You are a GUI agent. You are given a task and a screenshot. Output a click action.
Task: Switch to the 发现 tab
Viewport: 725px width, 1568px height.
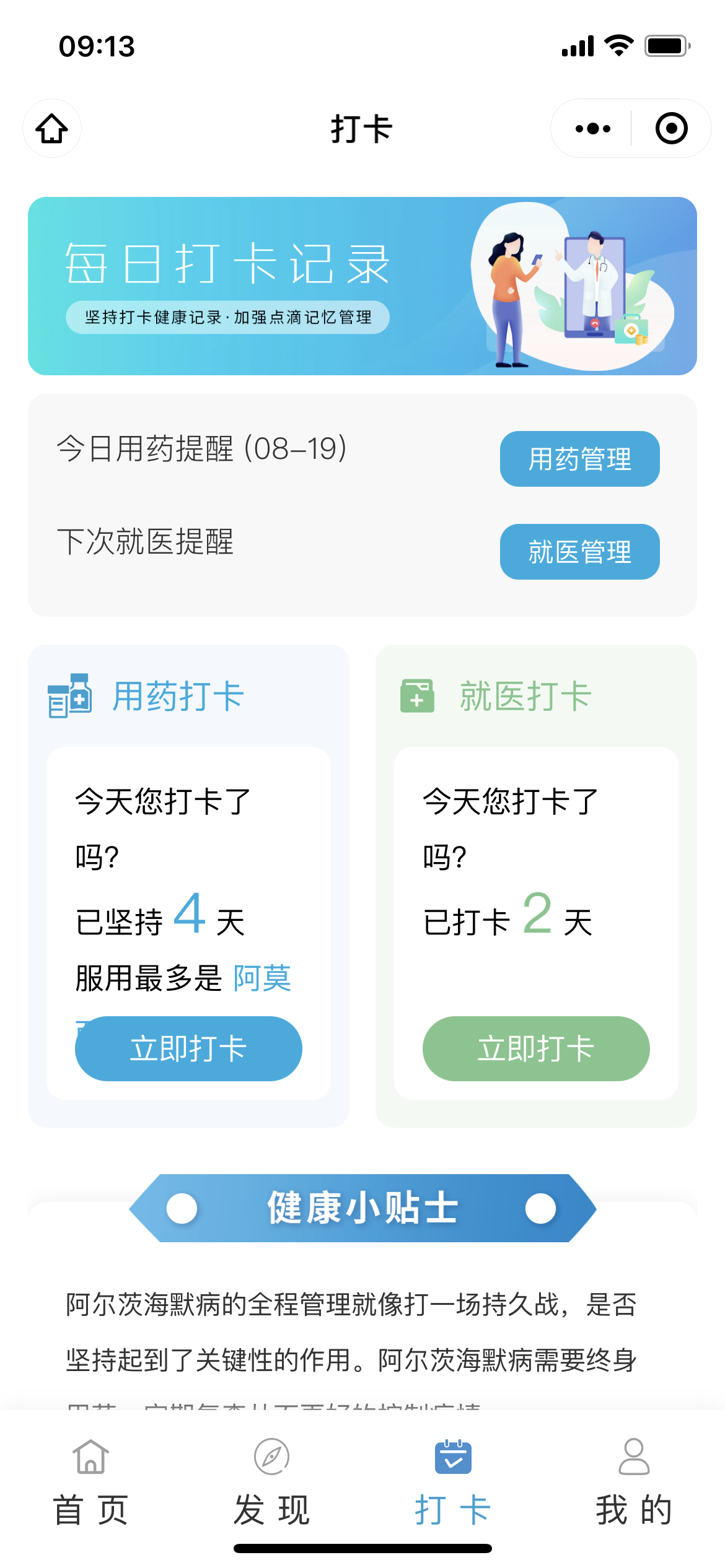click(x=271, y=1481)
